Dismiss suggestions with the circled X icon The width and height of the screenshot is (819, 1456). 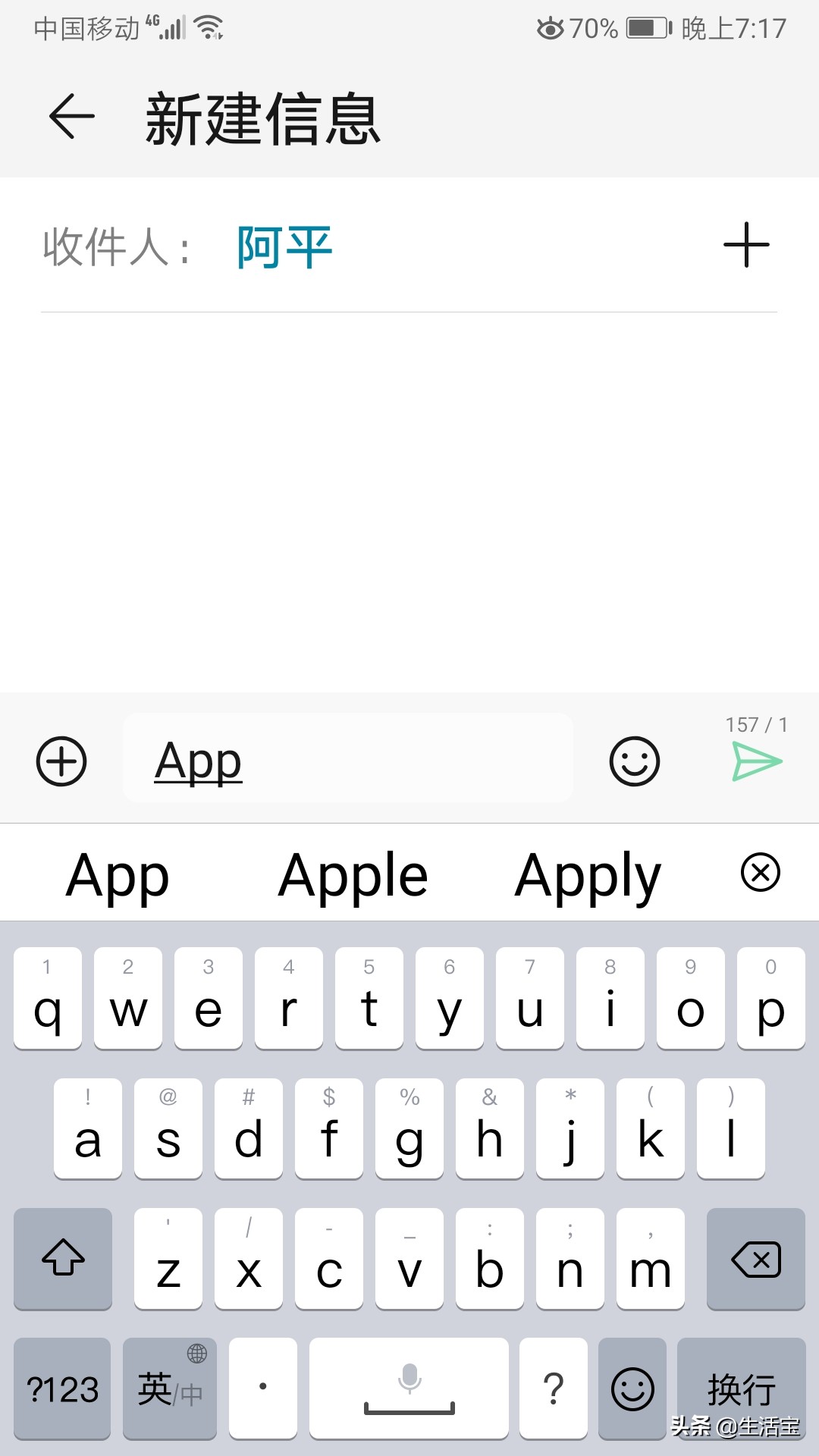tap(761, 874)
